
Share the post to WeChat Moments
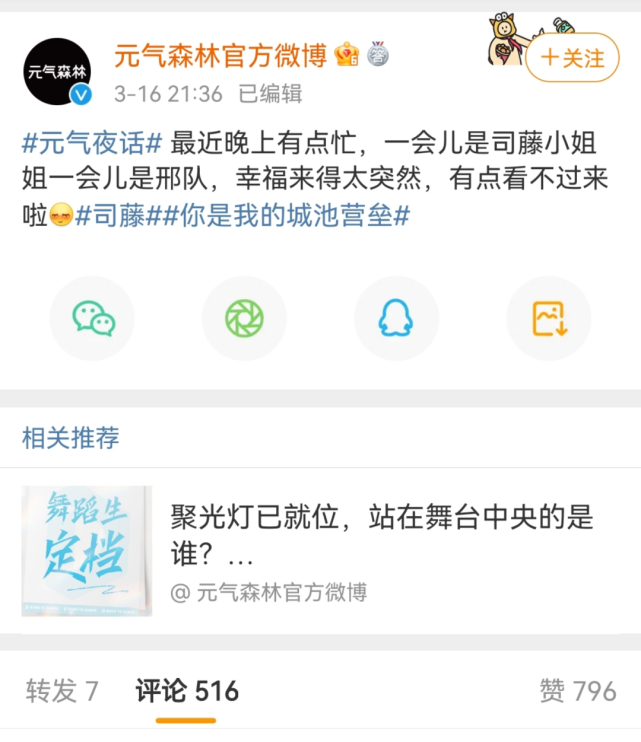pos(244,319)
